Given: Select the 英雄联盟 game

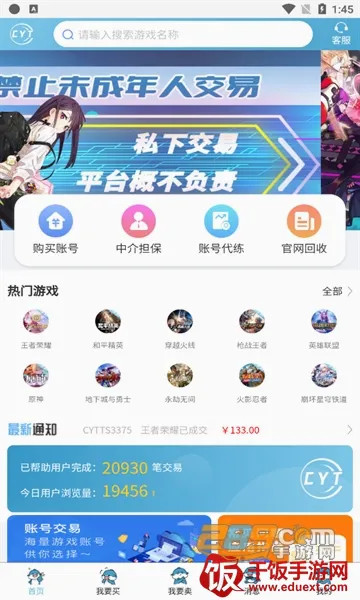Looking at the screenshot, I should 324,329.
